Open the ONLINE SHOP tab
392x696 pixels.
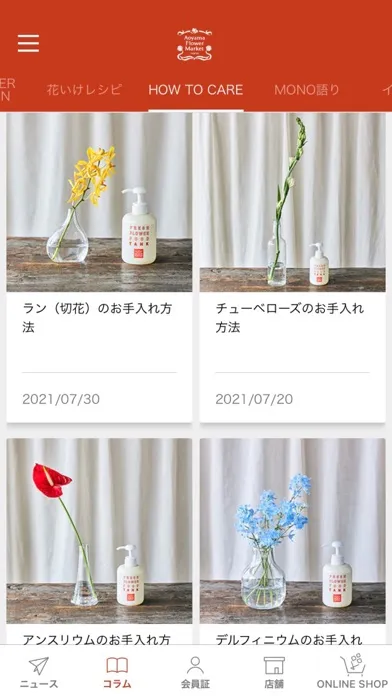(x=352, y=672)
